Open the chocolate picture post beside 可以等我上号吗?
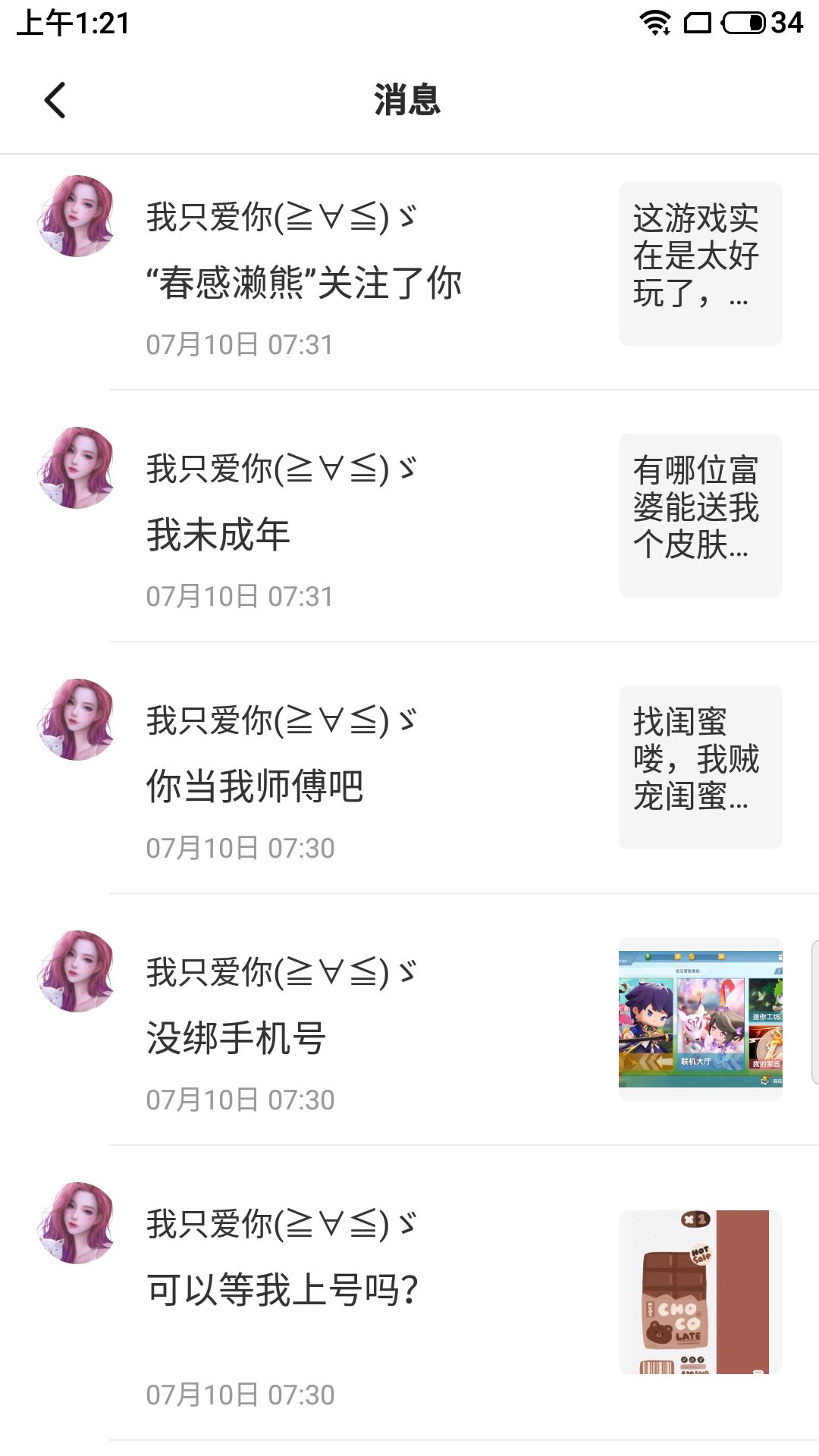 700,1292
